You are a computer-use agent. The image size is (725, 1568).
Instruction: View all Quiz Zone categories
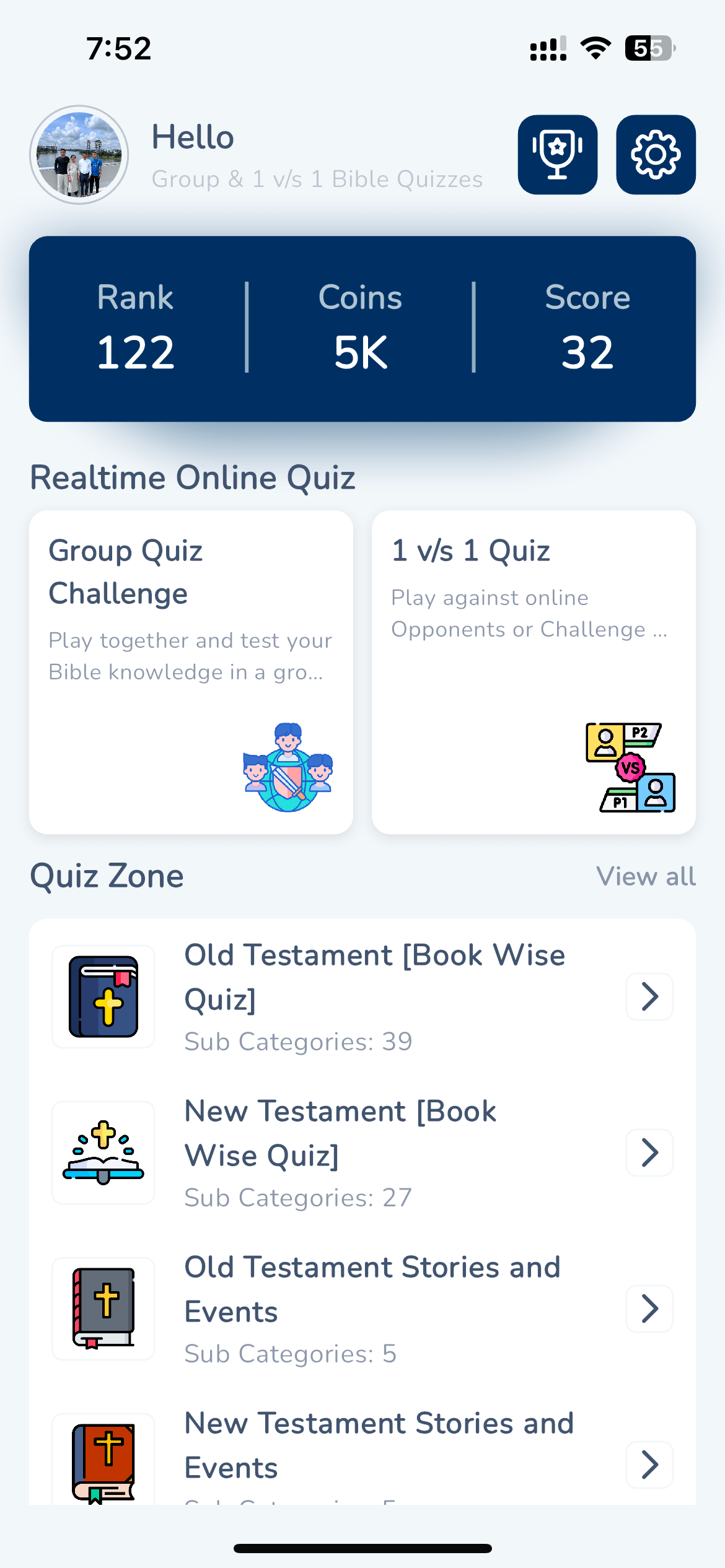point(646,876)
